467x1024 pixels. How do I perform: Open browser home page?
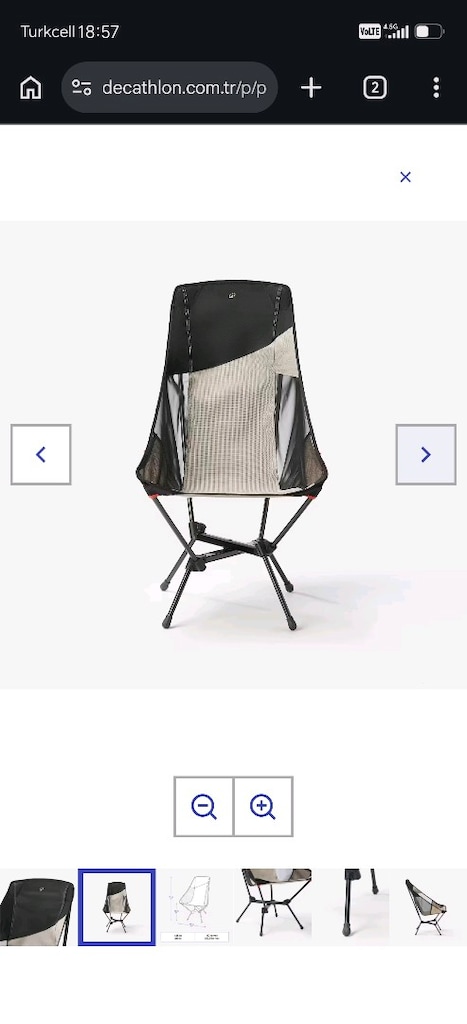pyautogui.click(x=31, y=88)
